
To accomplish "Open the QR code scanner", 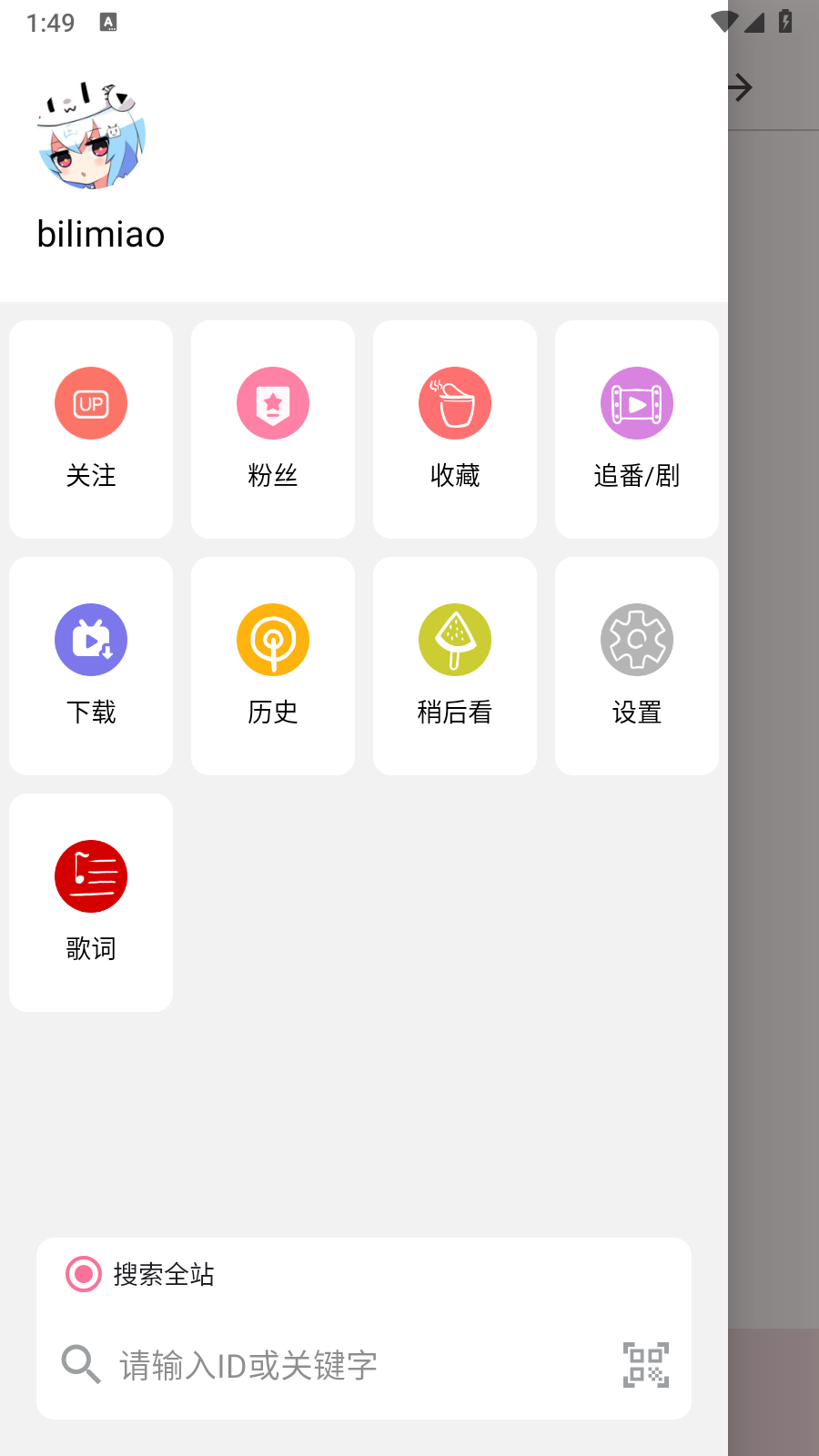I will click(x=644, y=1364).
